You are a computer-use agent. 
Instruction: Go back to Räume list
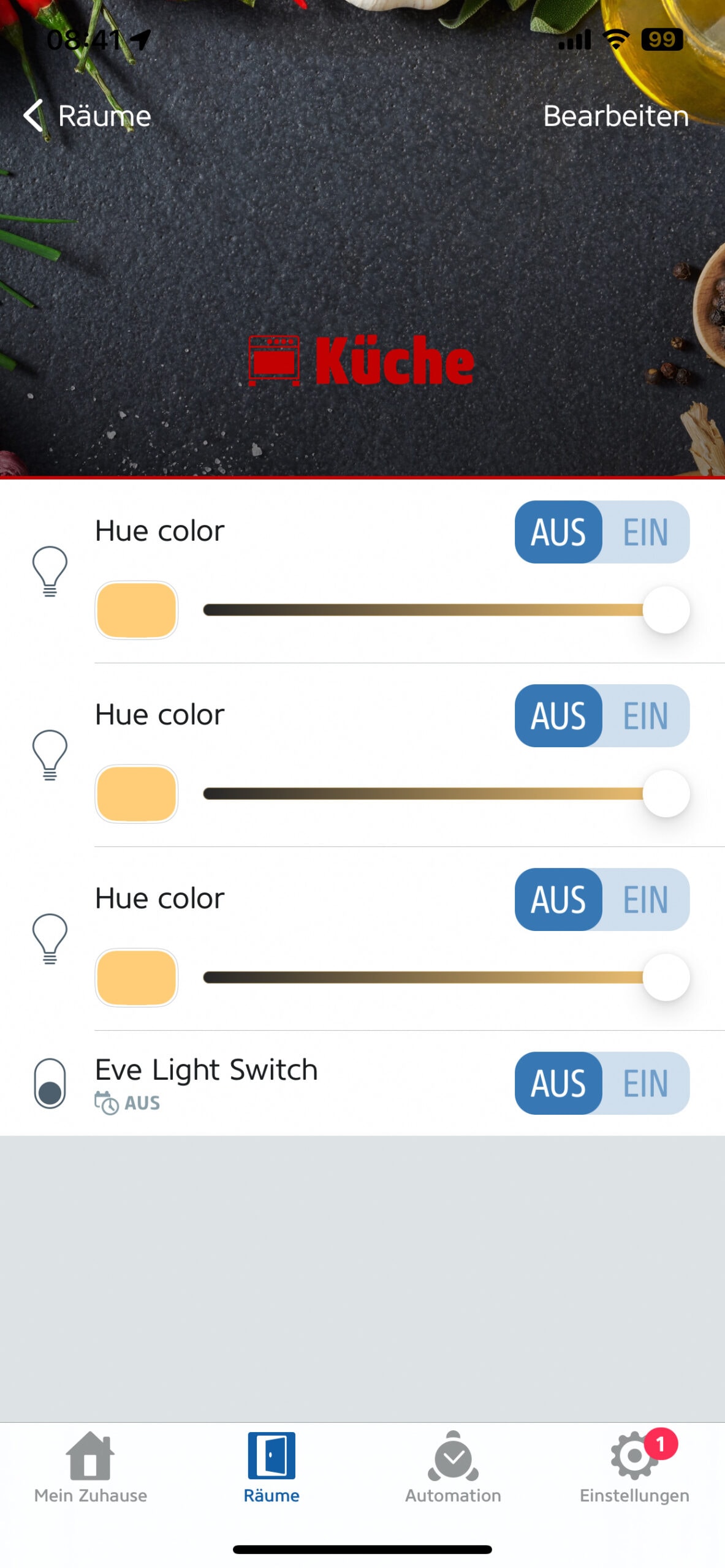pos(87,116)
